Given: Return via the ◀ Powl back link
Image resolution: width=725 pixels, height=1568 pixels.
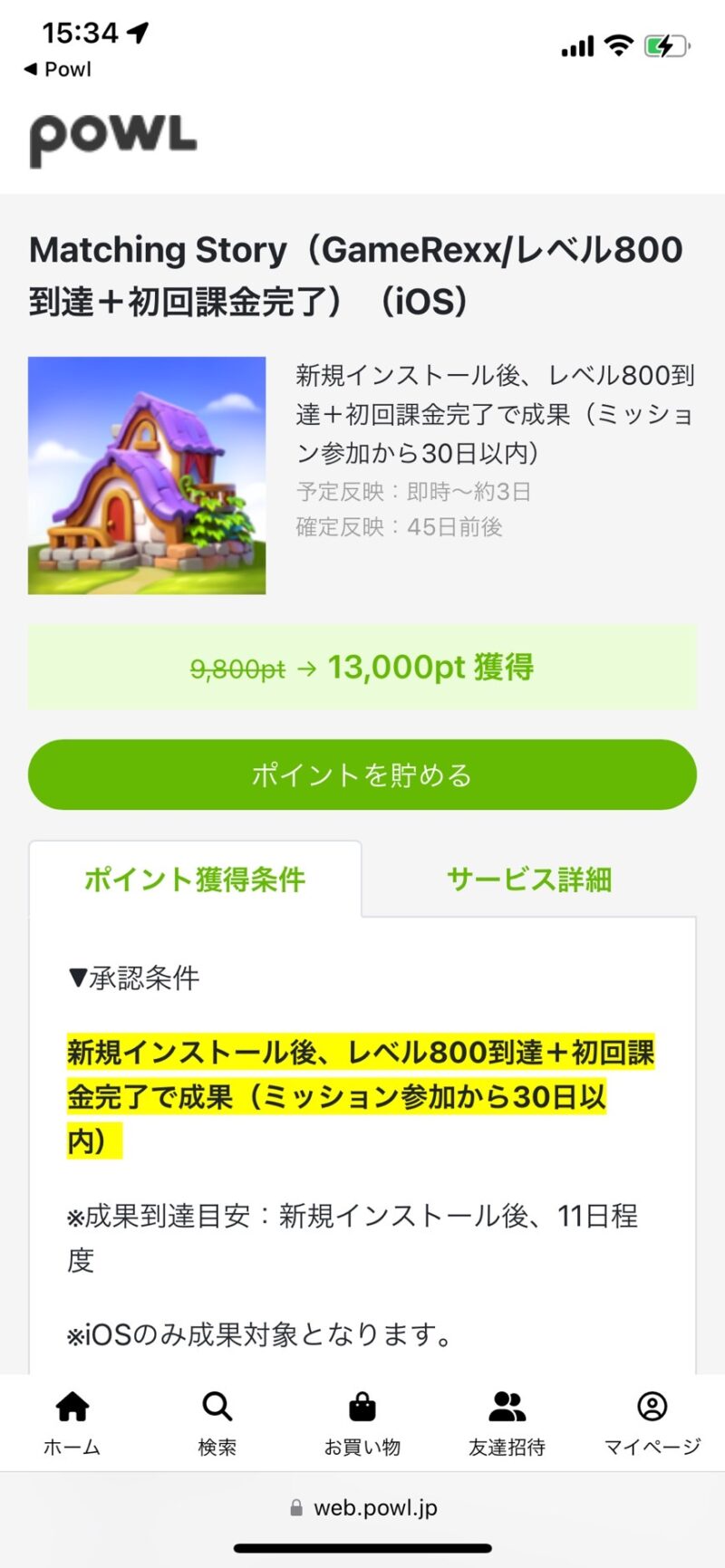Looking at the screenshot, I should [54, 69].
